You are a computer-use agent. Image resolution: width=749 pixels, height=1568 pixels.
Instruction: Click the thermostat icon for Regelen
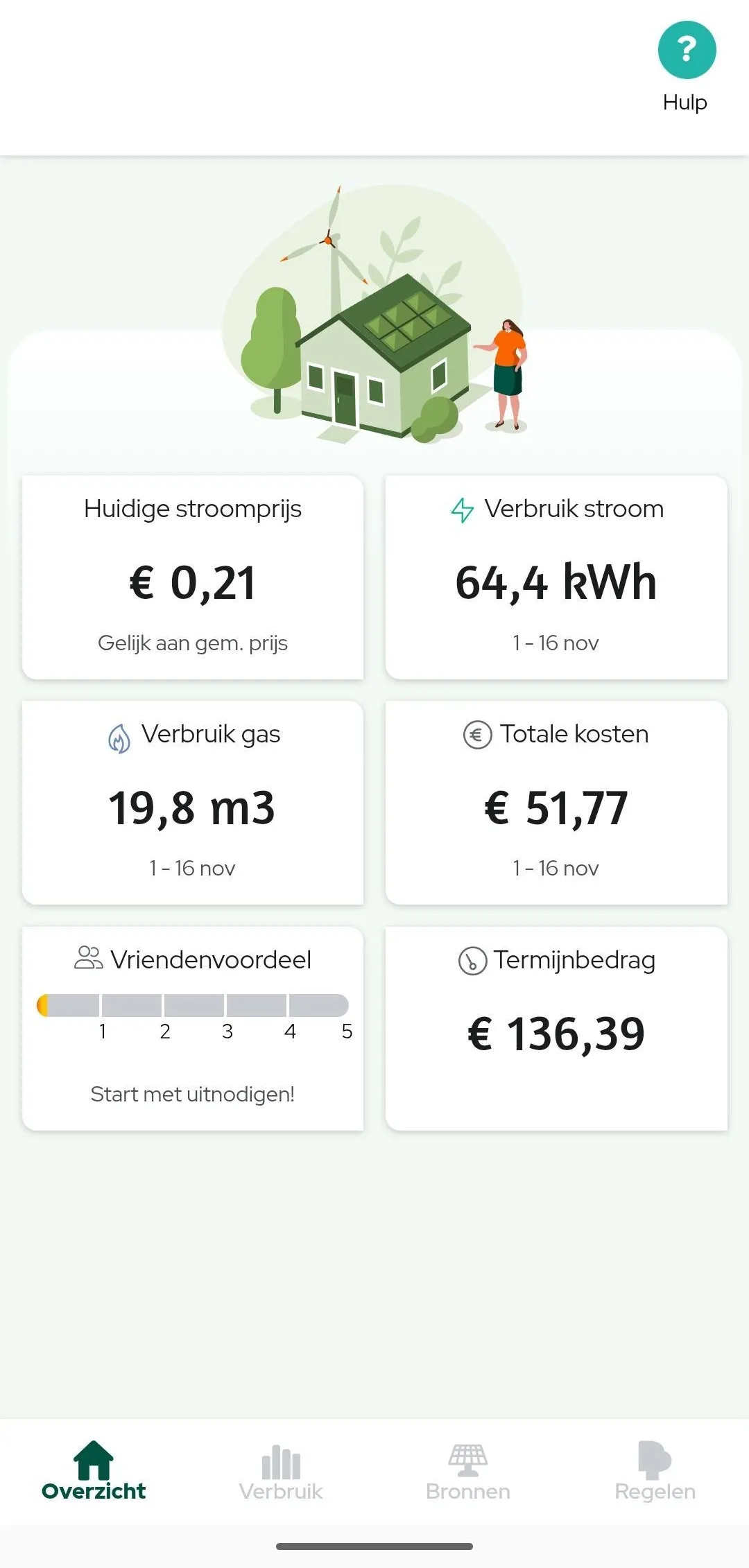[x=655, y=1458]
